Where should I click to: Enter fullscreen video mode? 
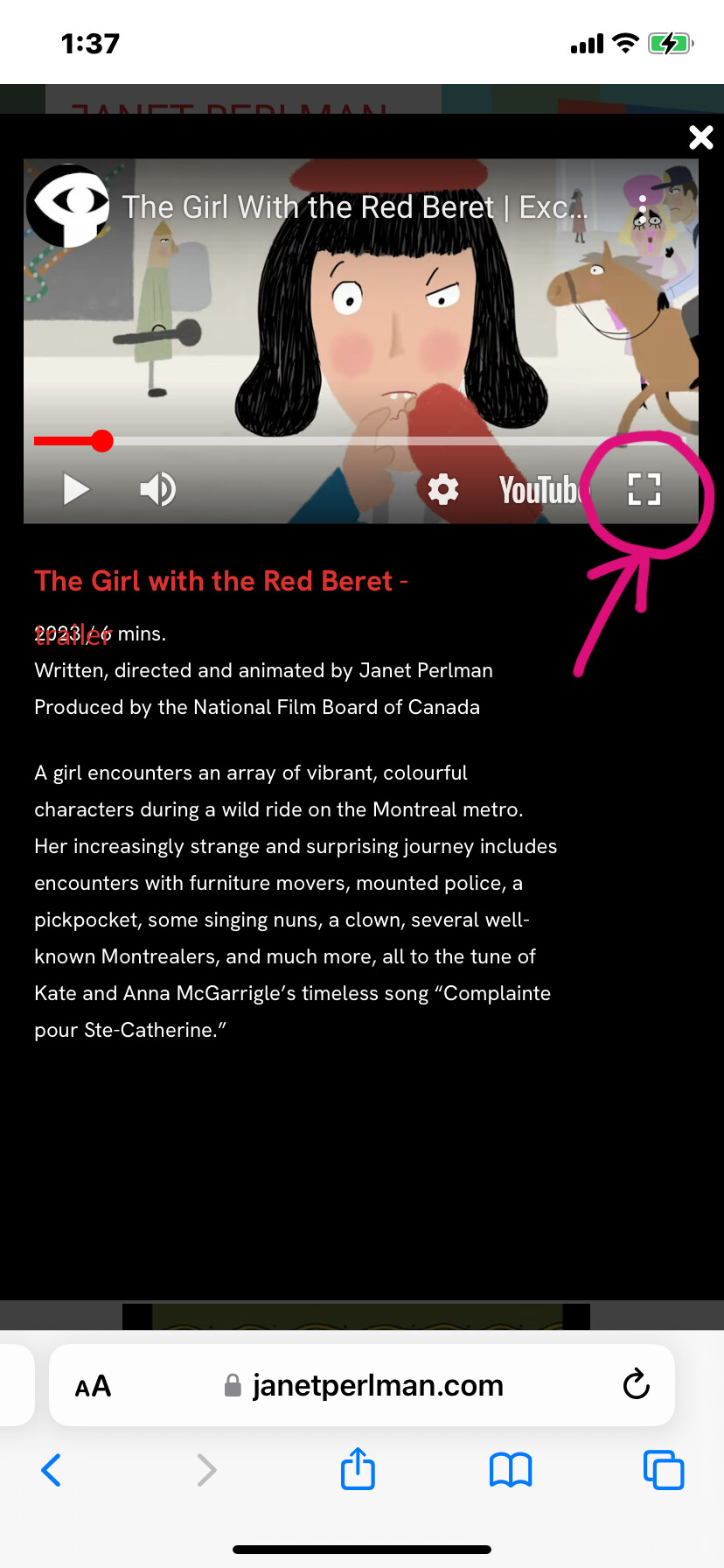coord(644,489)
